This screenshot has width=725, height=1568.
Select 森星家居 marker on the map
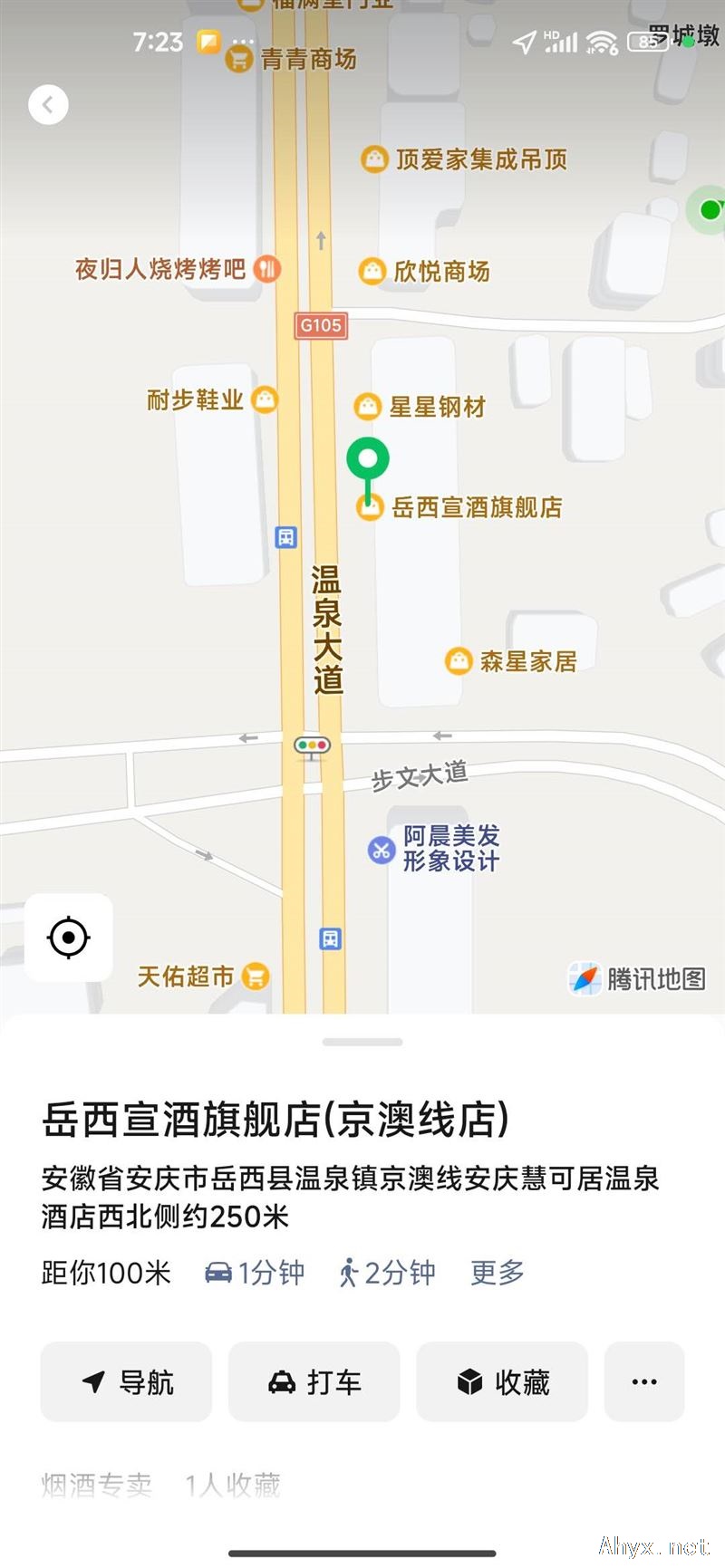coord(459,661)
